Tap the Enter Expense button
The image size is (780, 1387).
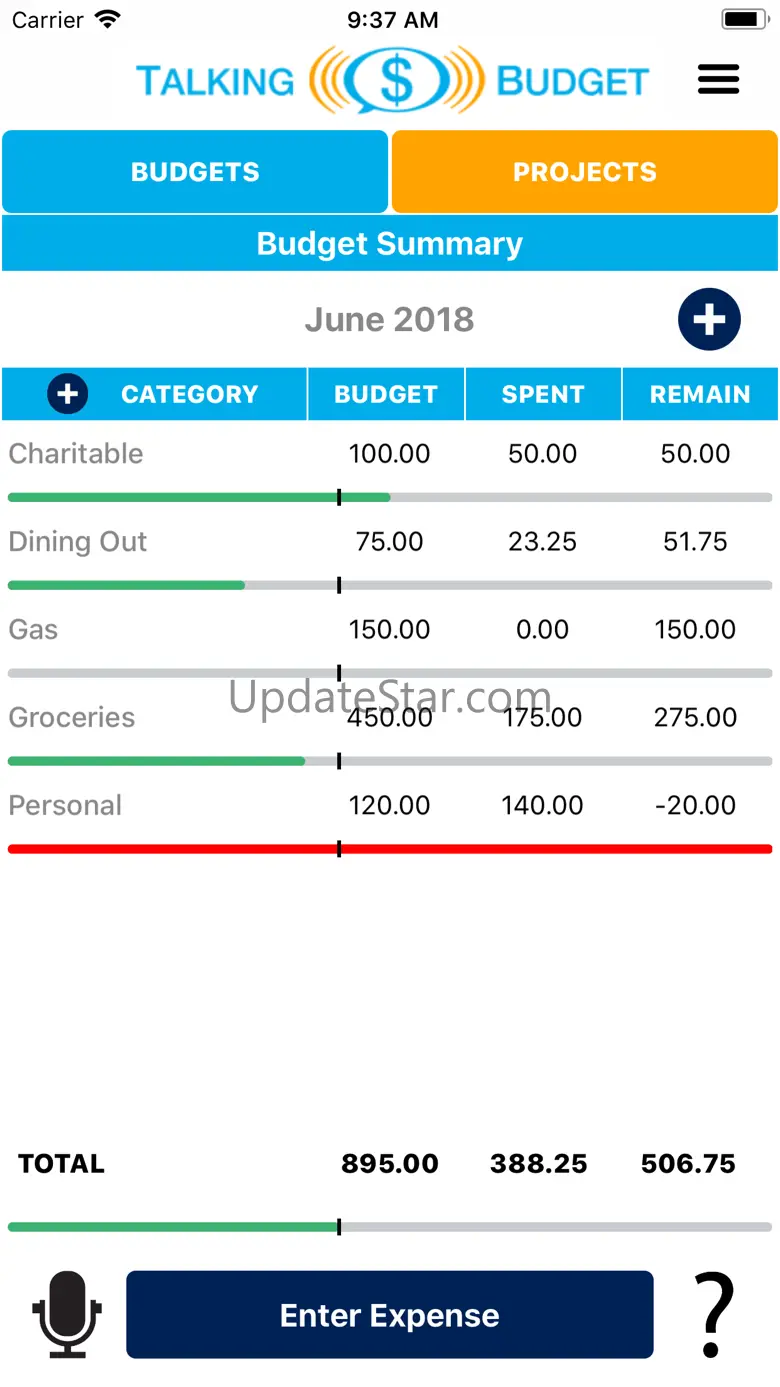[x=389, y=1315]
